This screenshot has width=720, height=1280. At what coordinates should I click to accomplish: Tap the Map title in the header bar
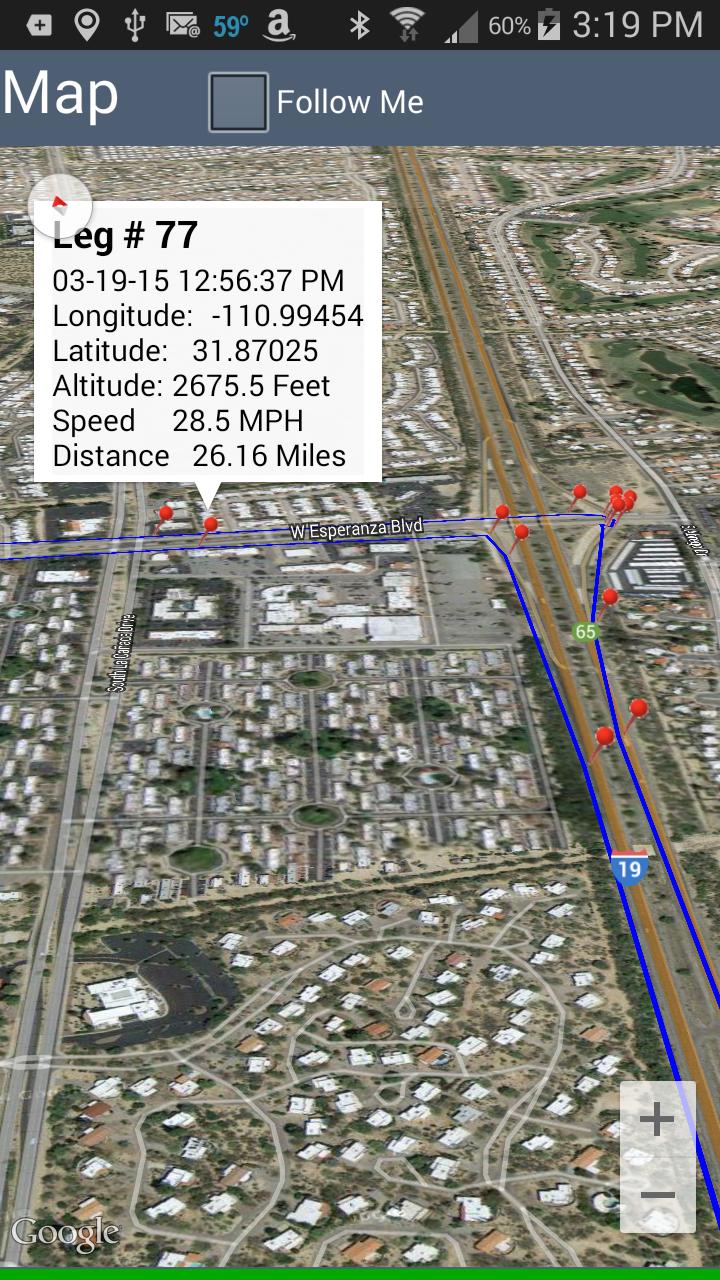(60, 93)
